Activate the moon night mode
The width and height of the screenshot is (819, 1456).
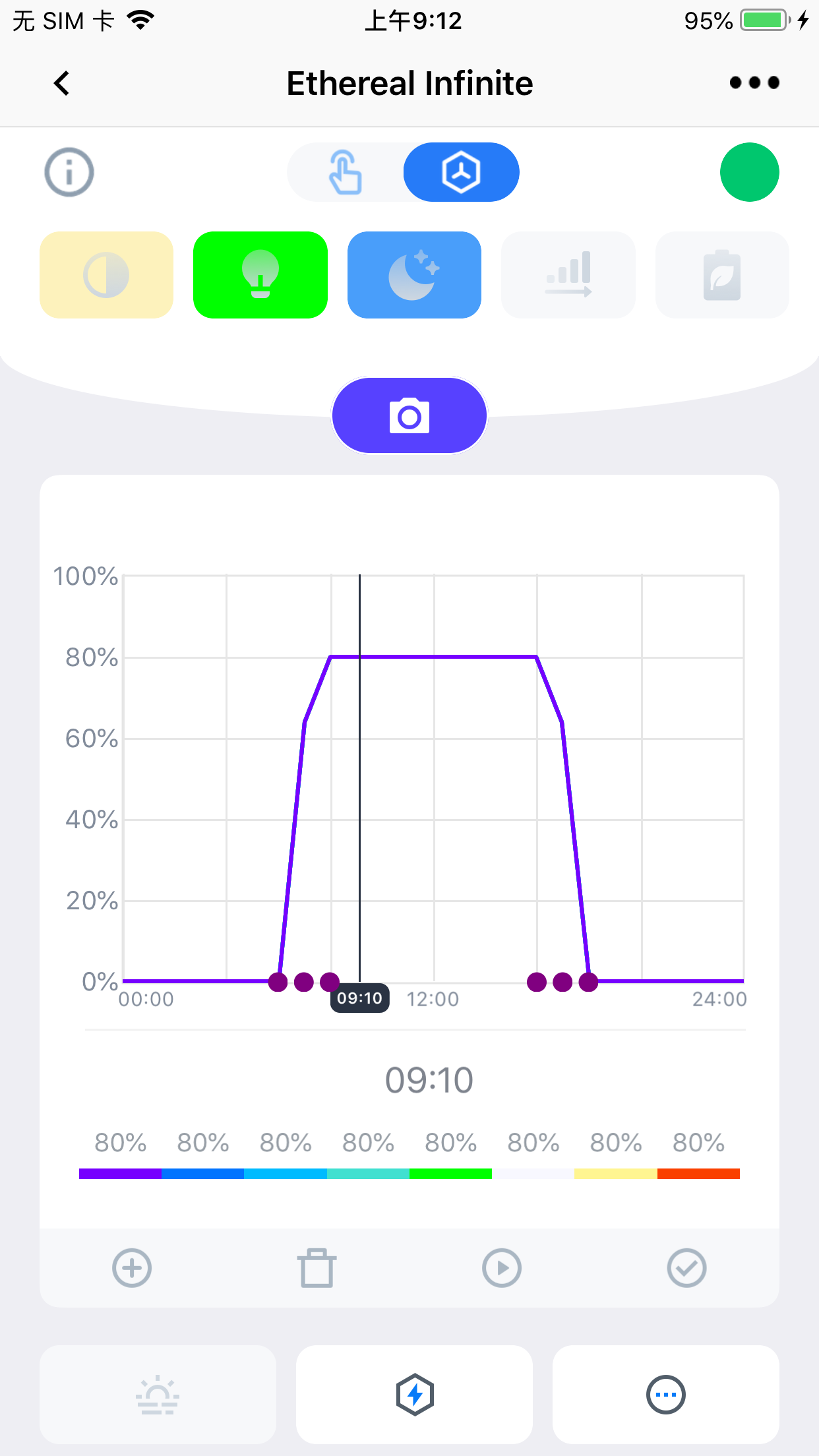[413, 275]
